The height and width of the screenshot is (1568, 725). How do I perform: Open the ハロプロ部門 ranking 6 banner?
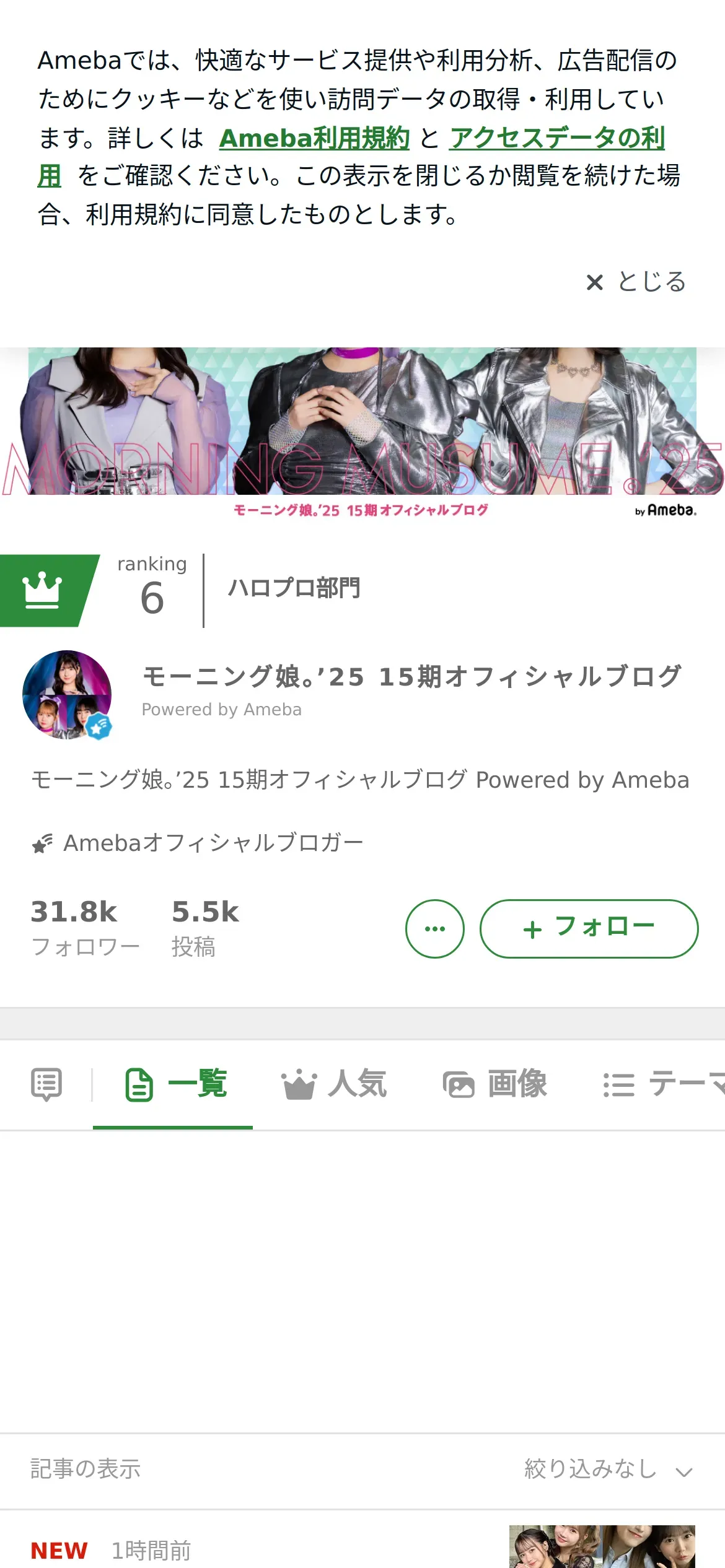(362, 590)
